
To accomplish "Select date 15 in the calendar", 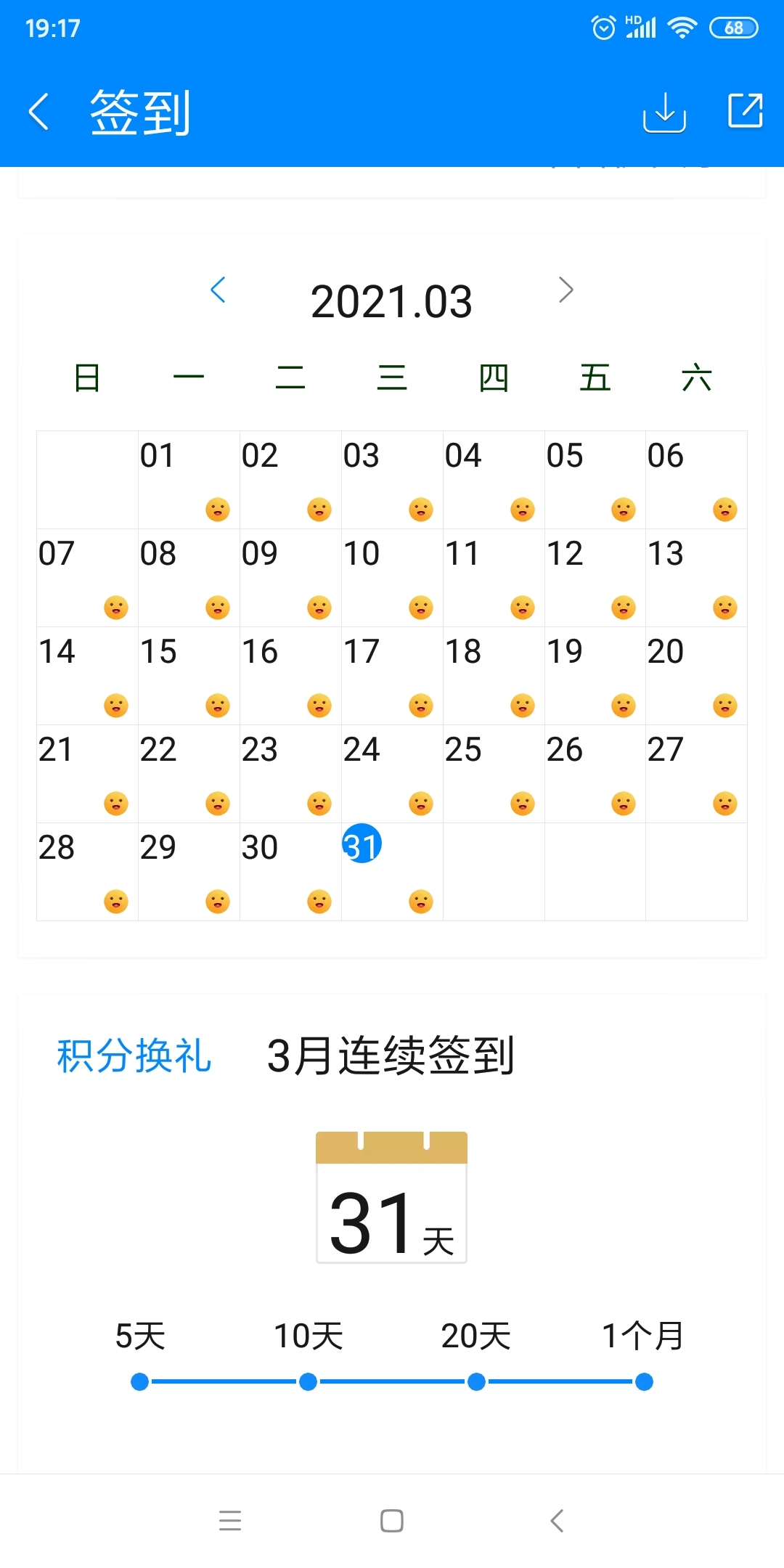I will 189,676.
